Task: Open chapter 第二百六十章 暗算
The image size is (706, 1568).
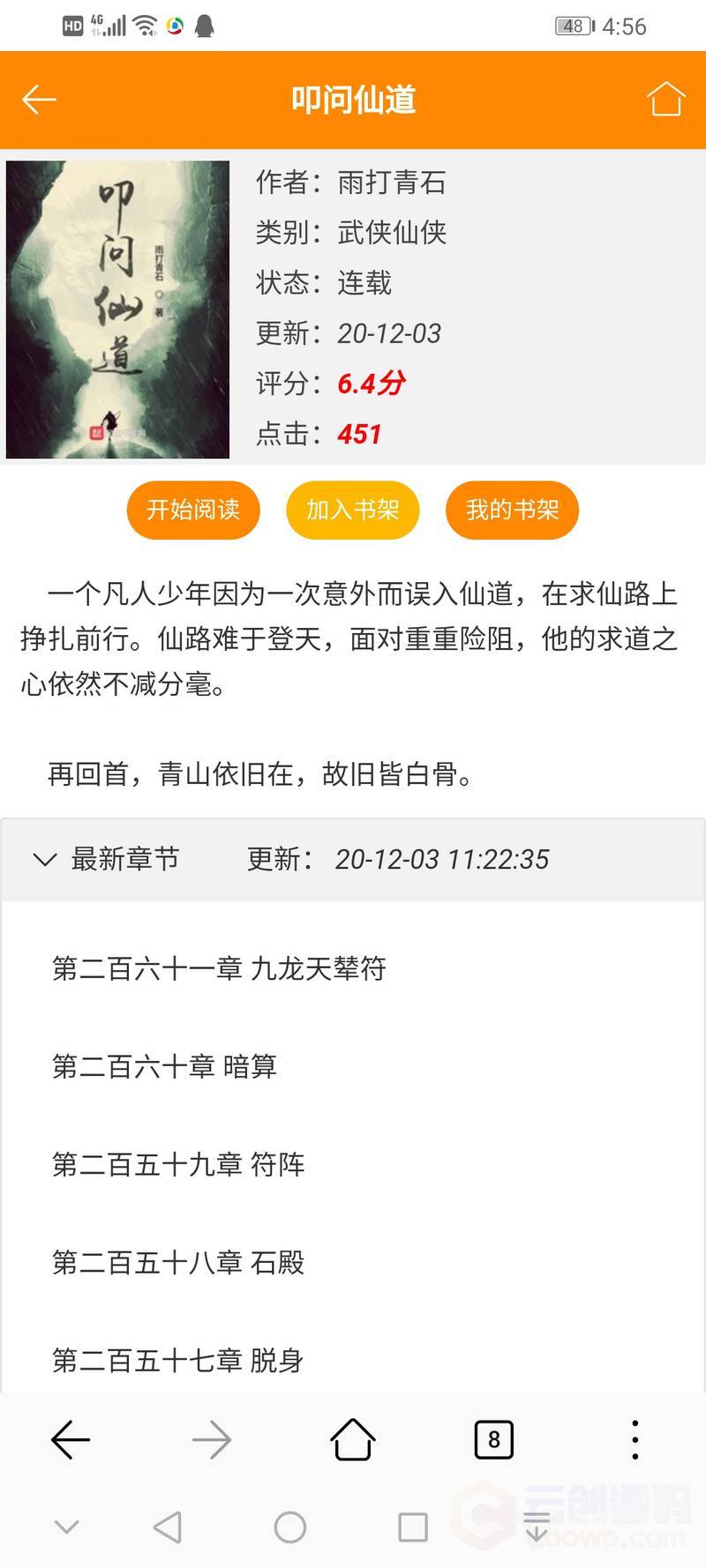Action: point(164,1066)
